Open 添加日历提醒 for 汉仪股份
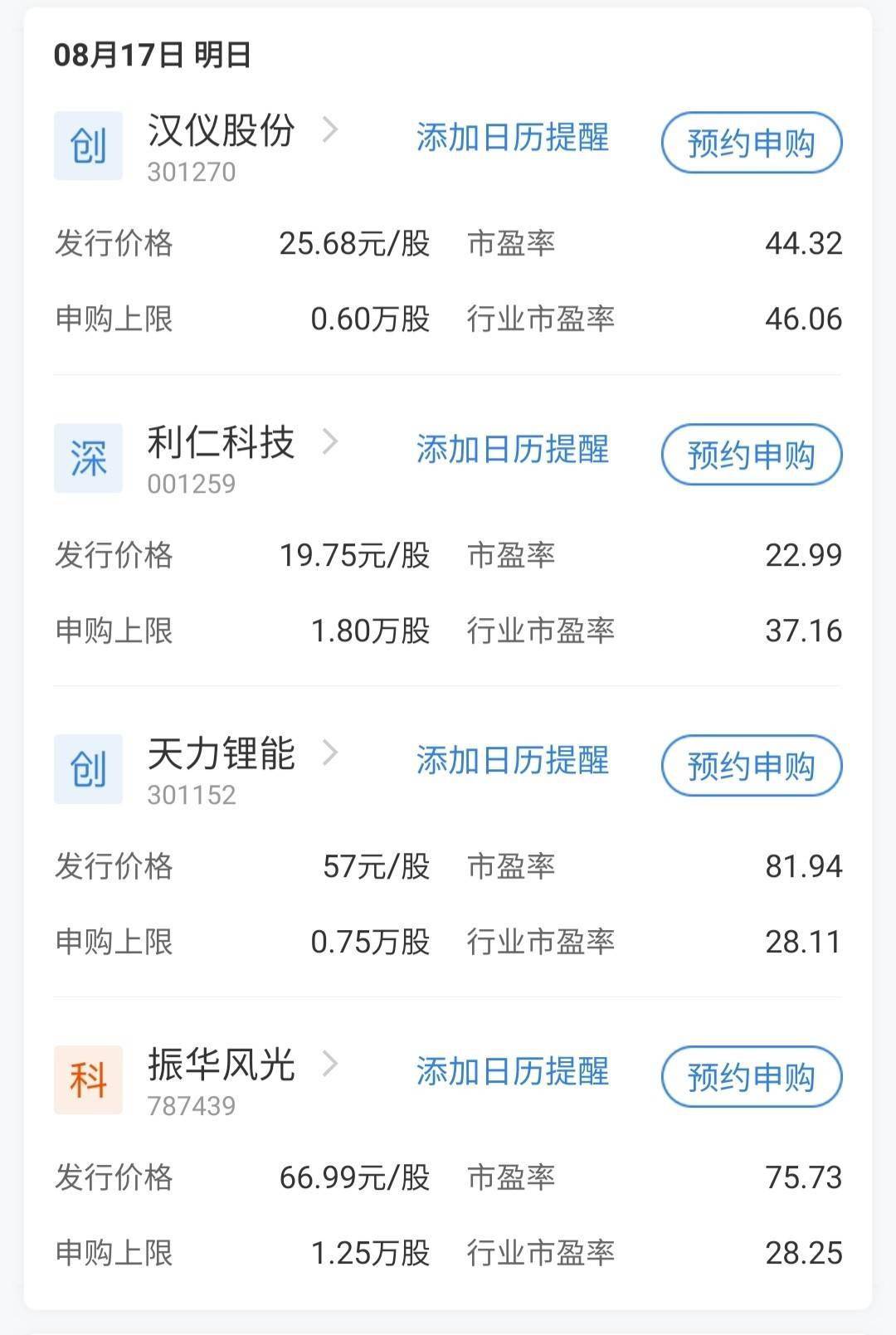Image resolution: width=896 pixels, height=1335 pixels. tap(513, 139)
